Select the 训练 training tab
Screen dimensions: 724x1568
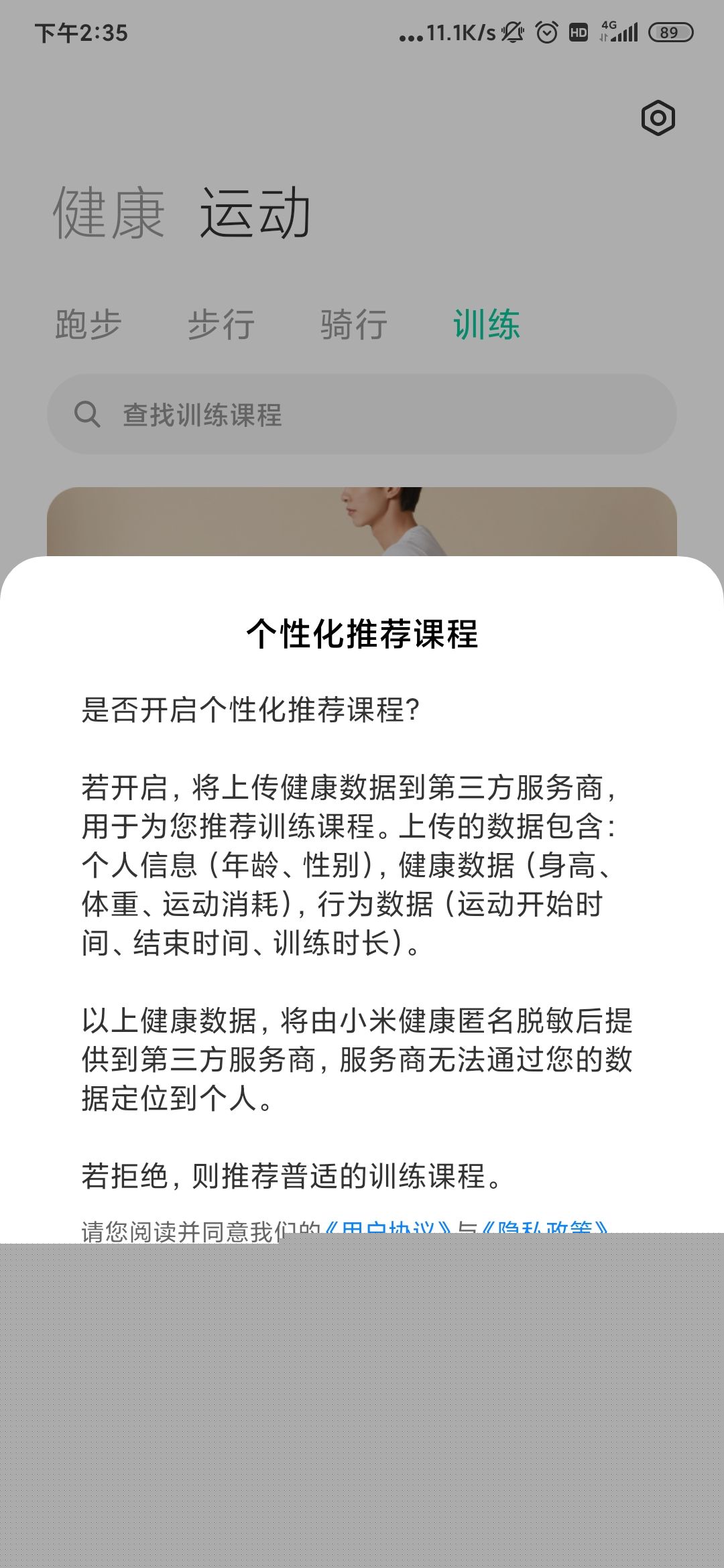487,325
